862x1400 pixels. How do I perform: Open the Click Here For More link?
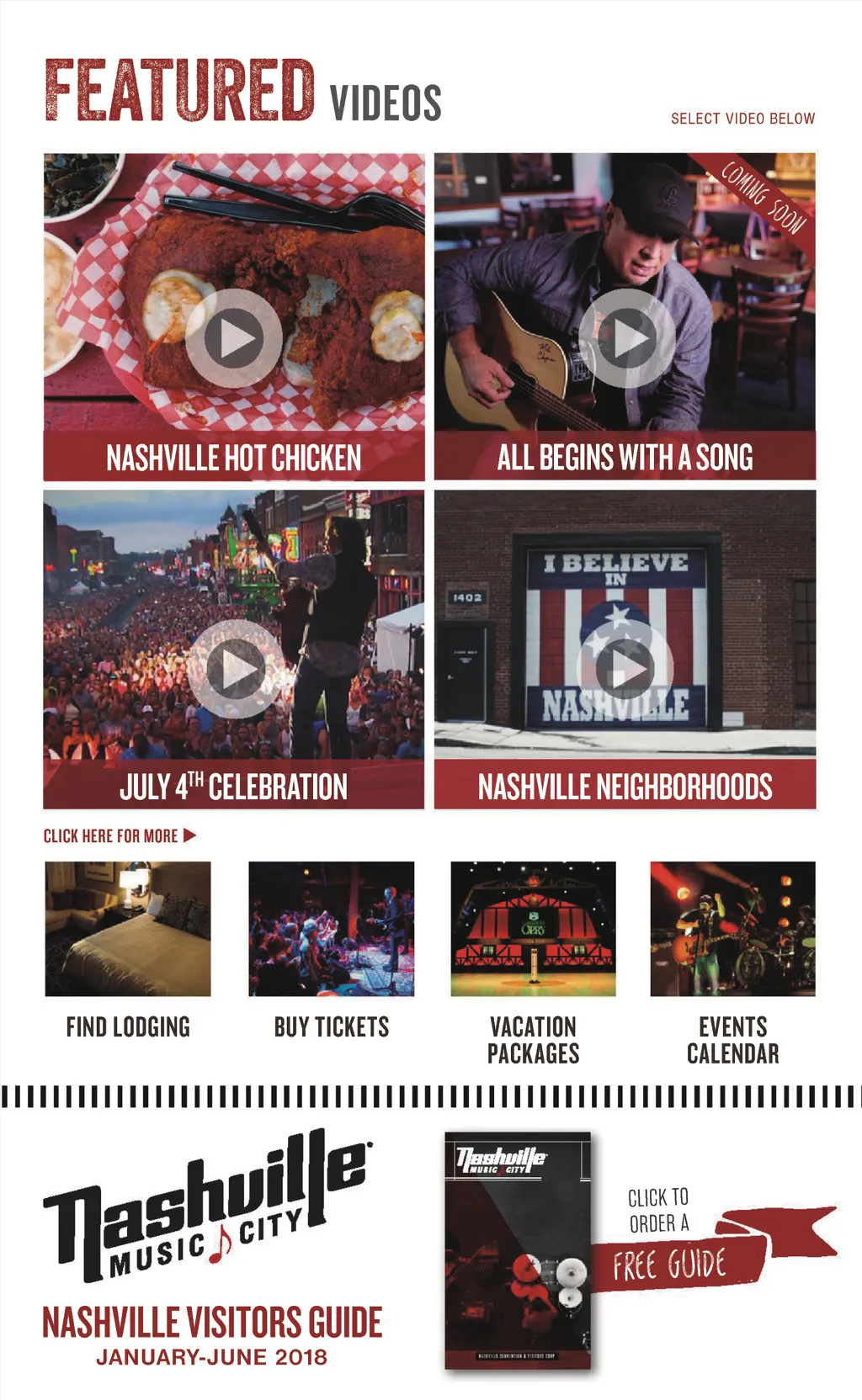coord(120,835)
